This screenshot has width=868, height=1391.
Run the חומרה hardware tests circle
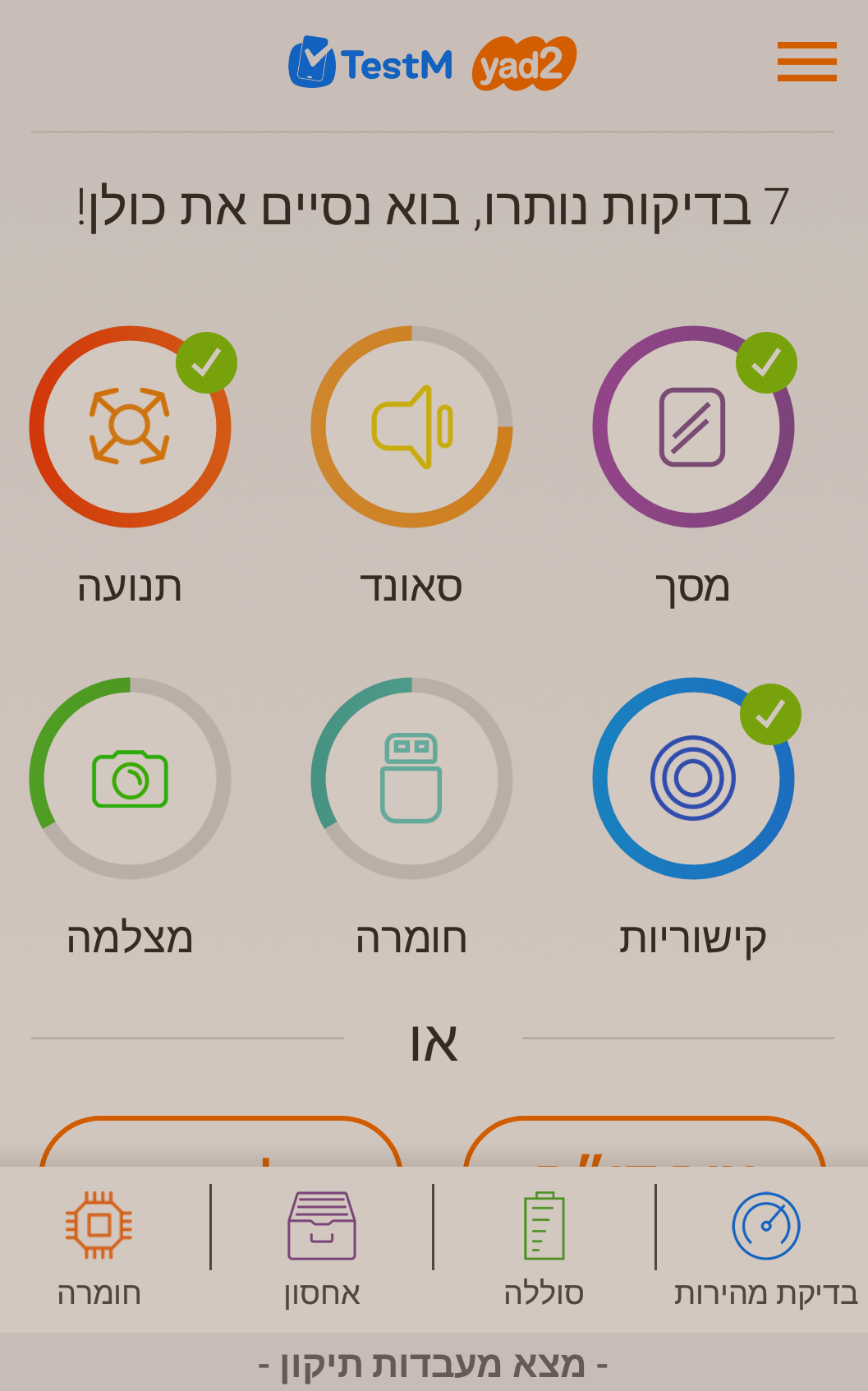(411, 778)
